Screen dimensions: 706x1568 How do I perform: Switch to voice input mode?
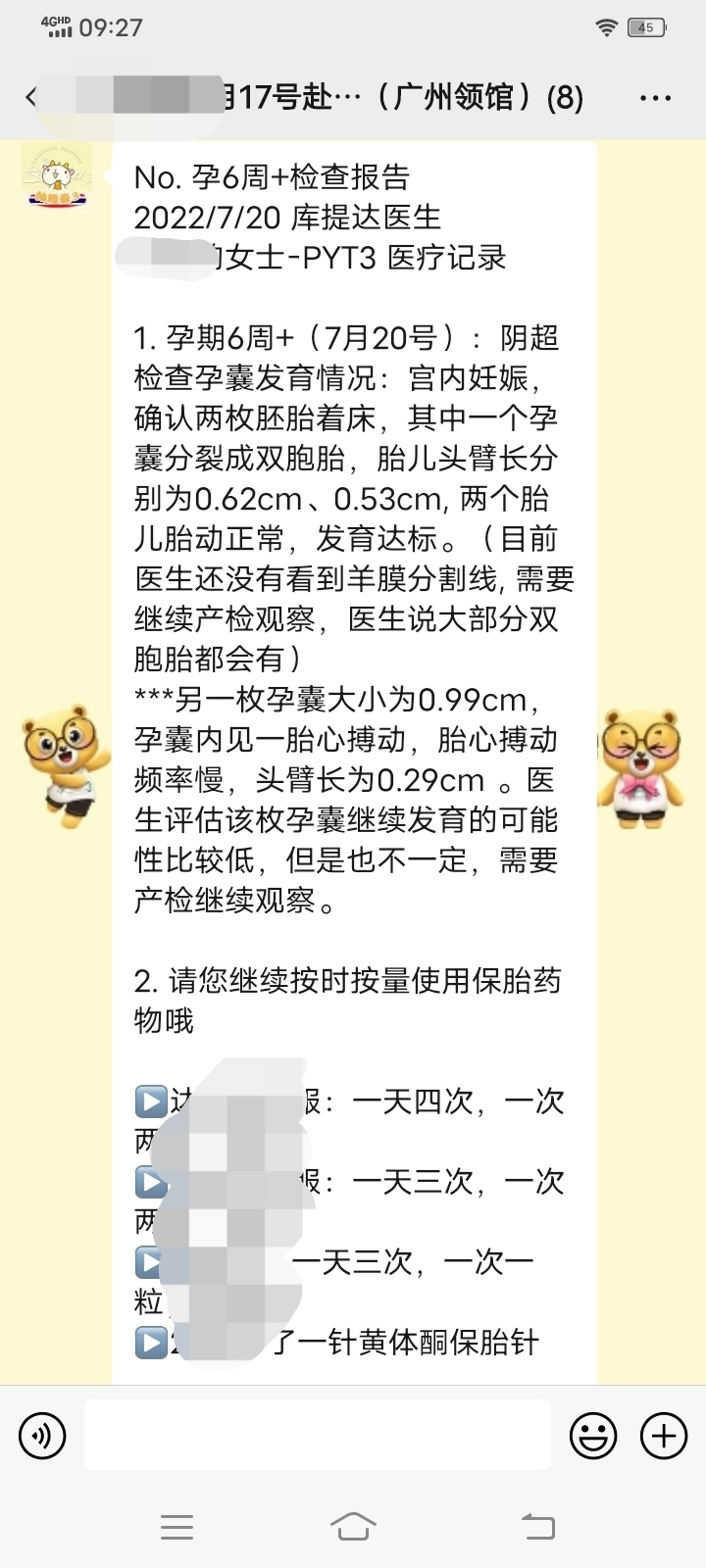(42, 1437)
